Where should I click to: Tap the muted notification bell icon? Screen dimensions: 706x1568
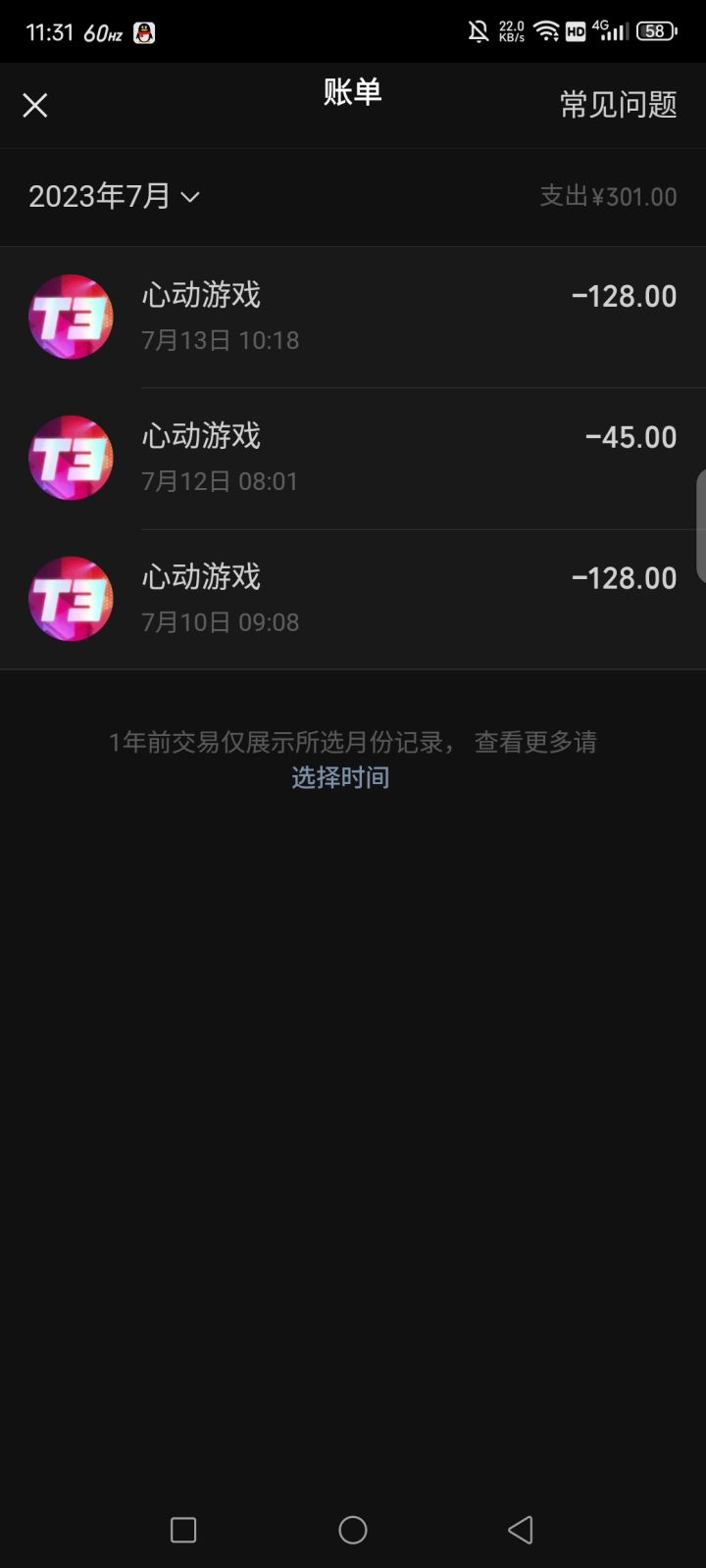(x=479, y=30)
